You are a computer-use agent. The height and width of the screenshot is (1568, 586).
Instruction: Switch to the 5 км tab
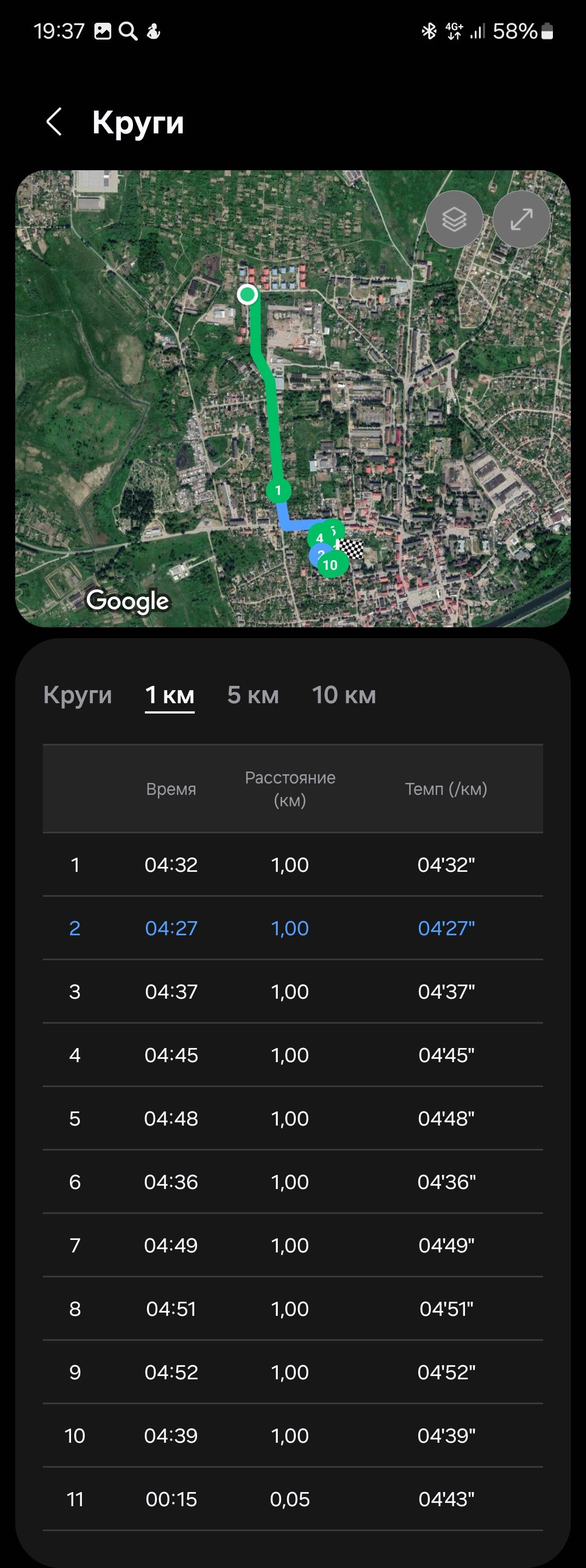pyautogui.click(x=253, y=695)
